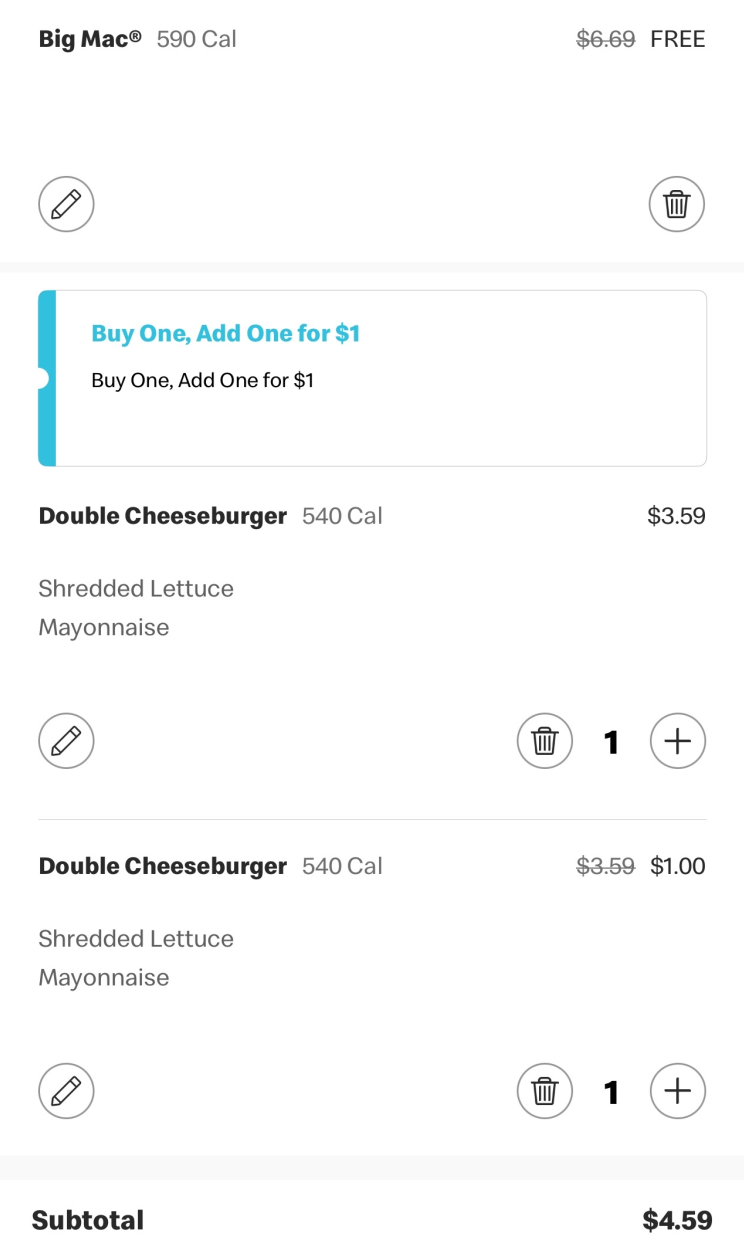The image size is (744, 1255).
Task: Trash the $1.00 Double Cheeseburger
Action: point(545,1091)
